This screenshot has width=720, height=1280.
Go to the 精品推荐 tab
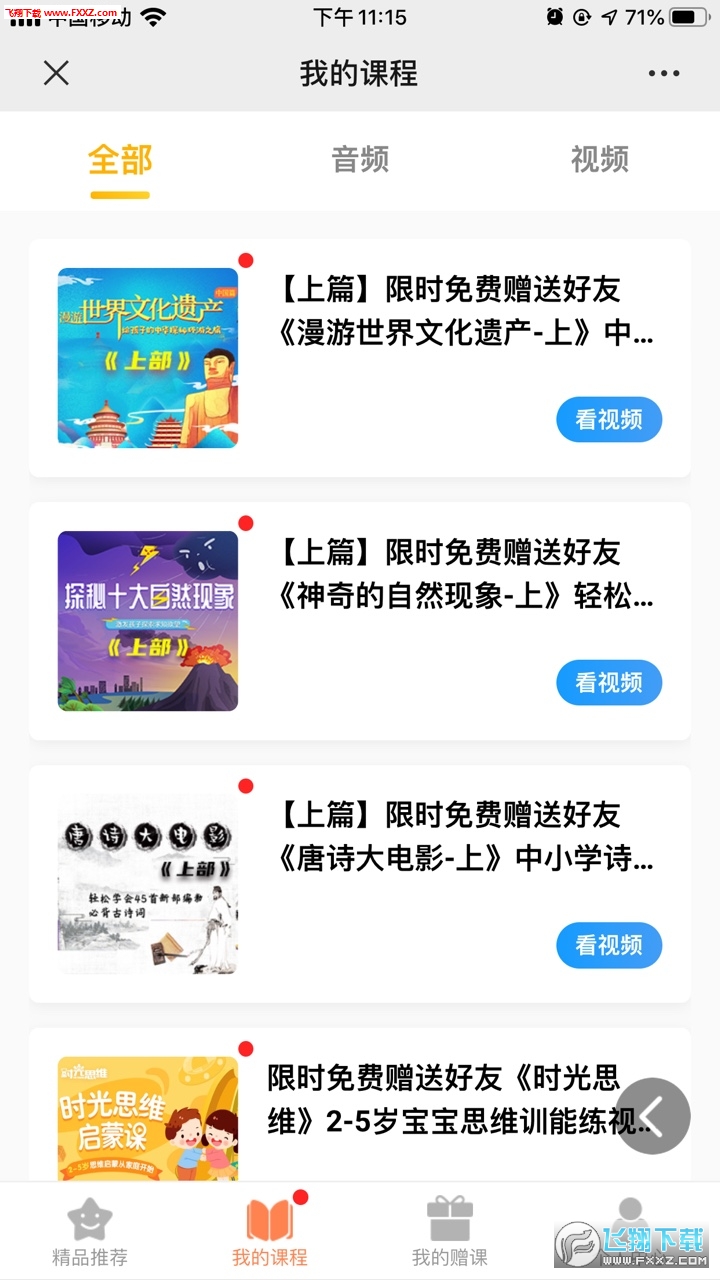tap(90, 1232)
